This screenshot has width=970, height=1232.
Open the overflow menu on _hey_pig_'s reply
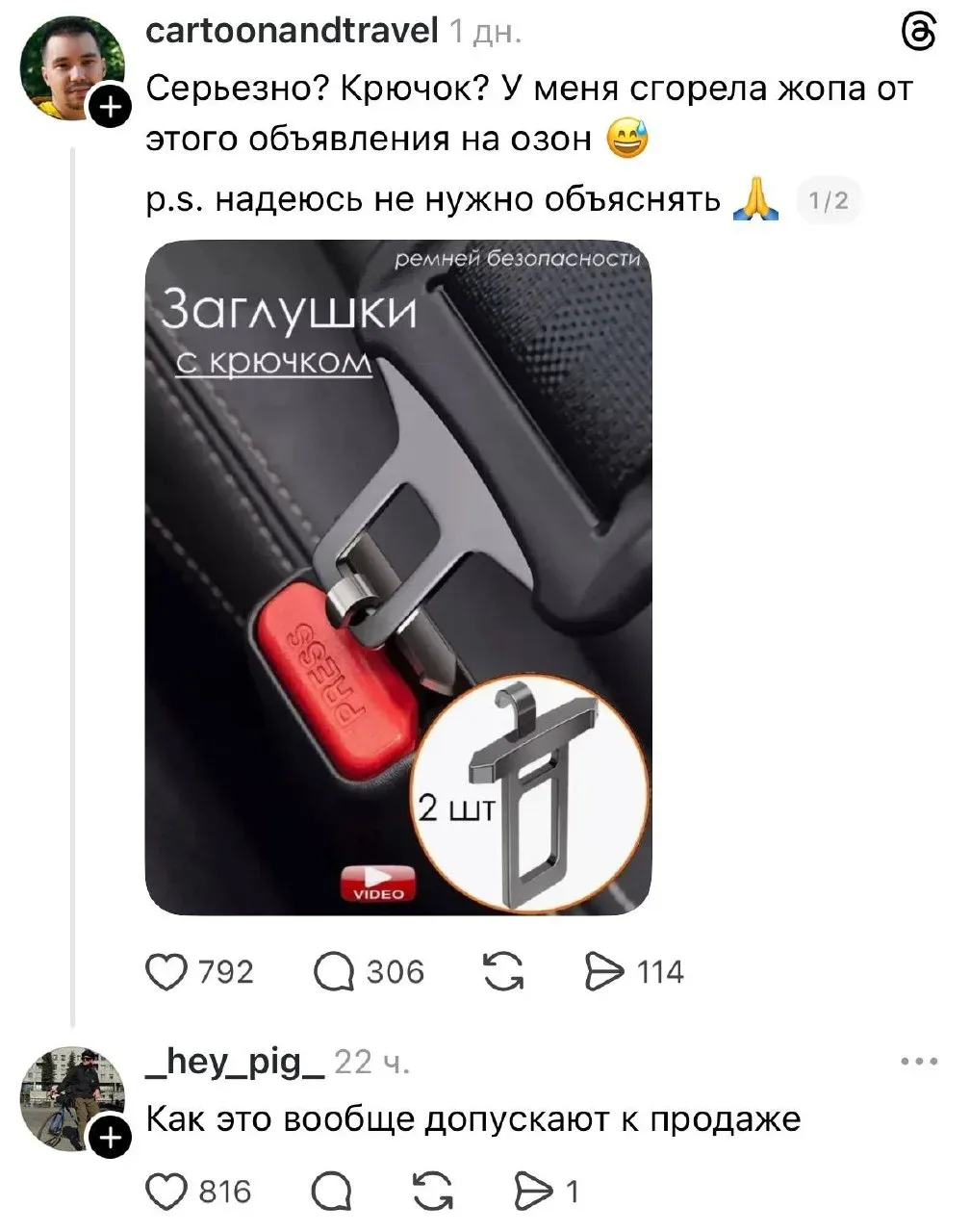(x=919, y=1063)
